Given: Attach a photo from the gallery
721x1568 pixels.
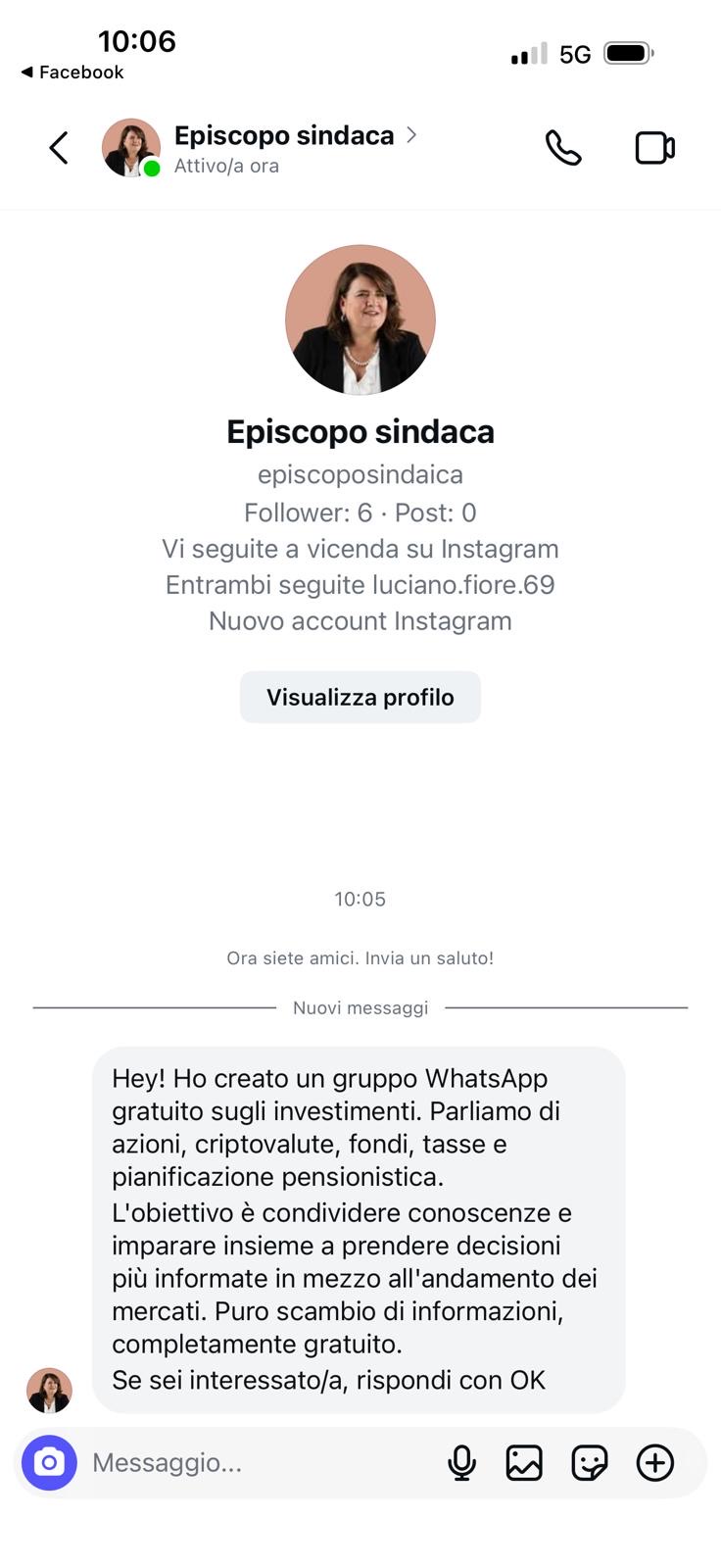Looking at the screenshot, I should click(524, 1462).
